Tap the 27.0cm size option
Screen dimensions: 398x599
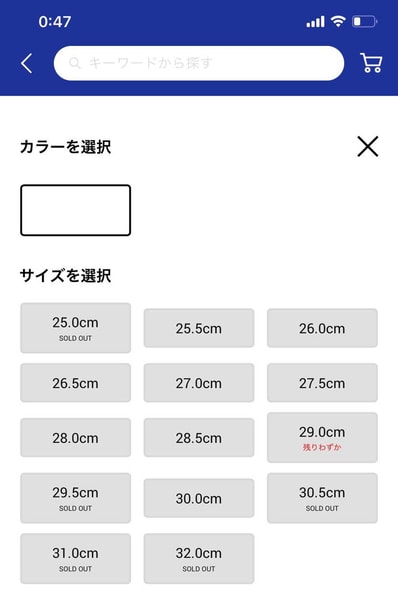[x=199, y=383]
